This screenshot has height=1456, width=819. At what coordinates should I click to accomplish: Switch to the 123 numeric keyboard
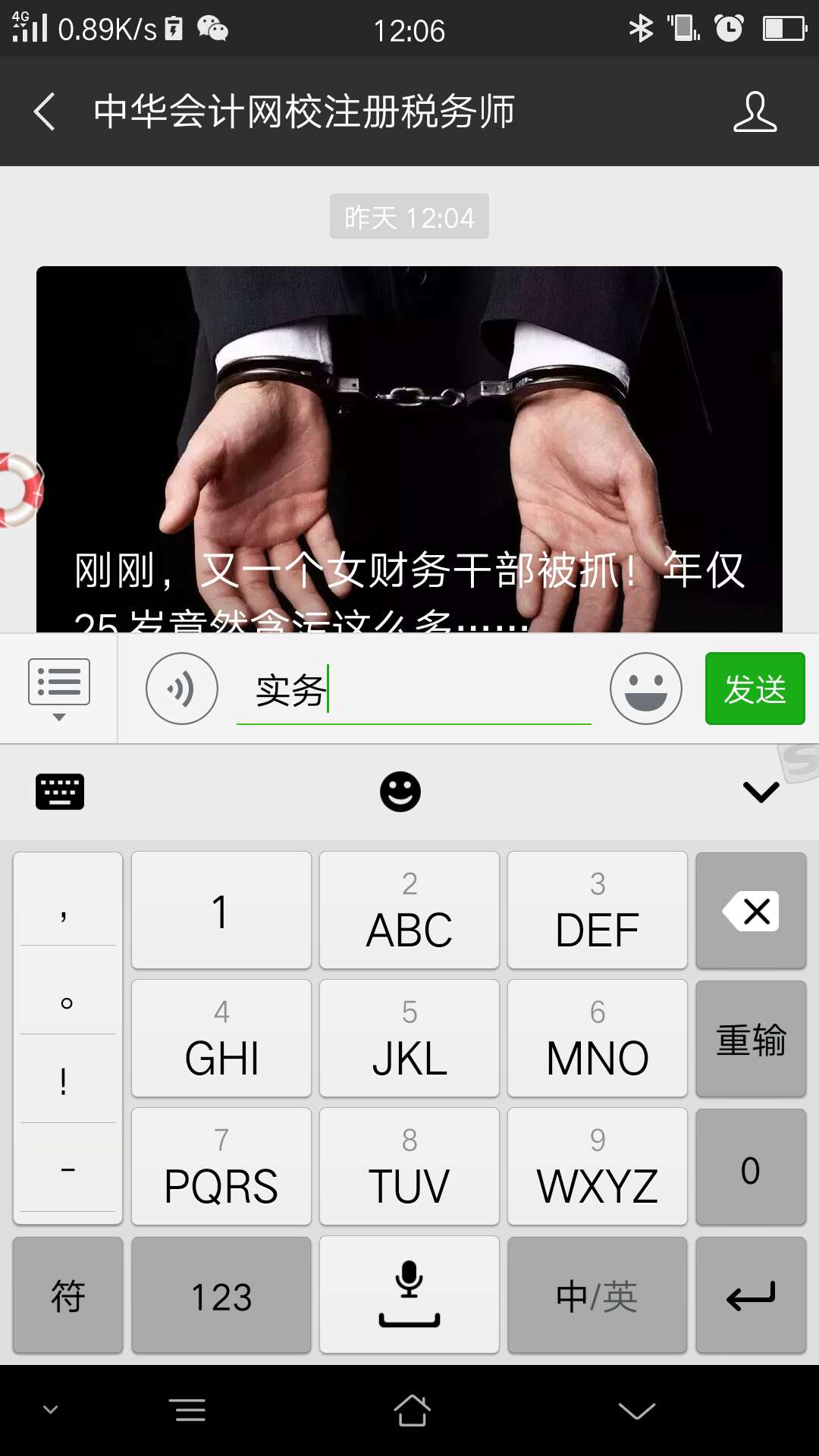point(221,1295)
